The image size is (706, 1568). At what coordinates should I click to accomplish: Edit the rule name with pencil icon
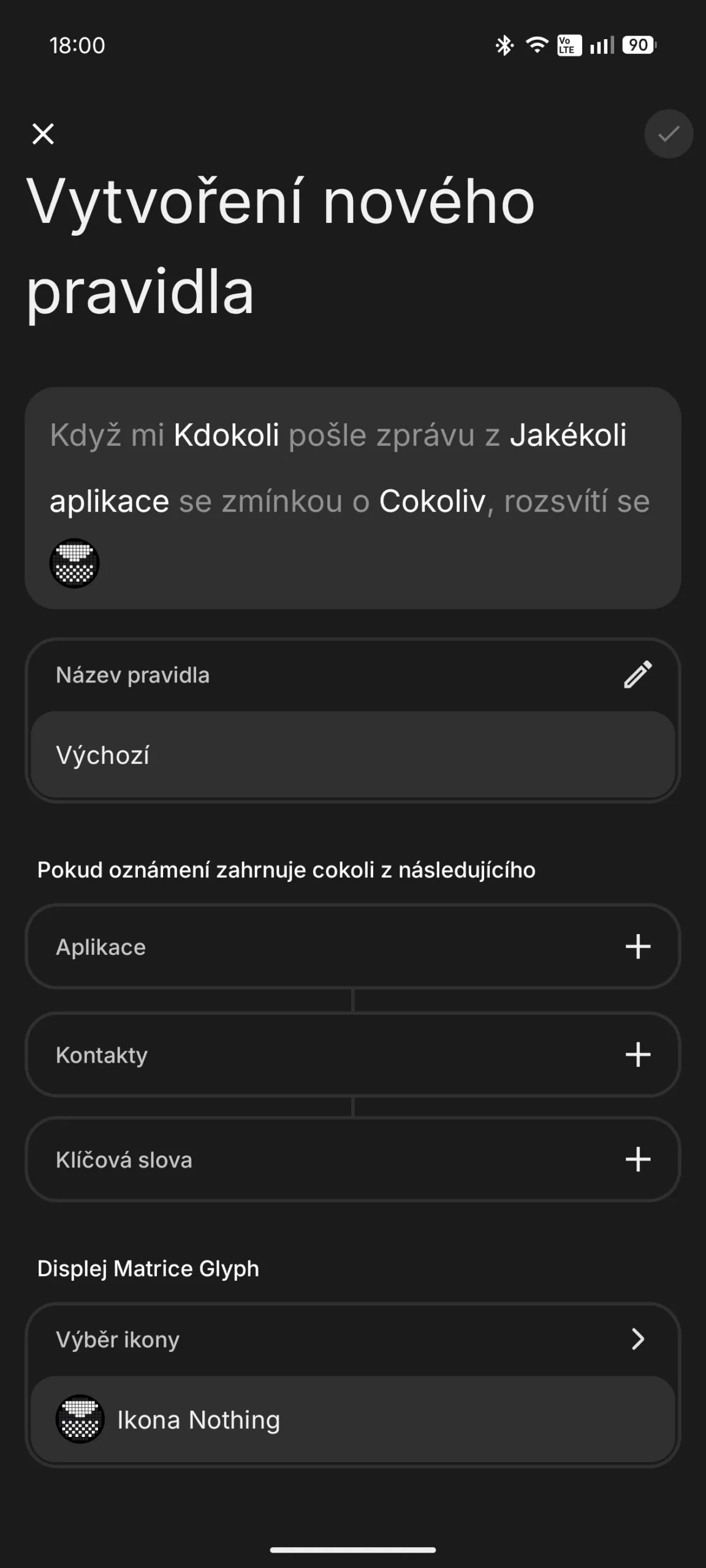click(x=637, y=675)
